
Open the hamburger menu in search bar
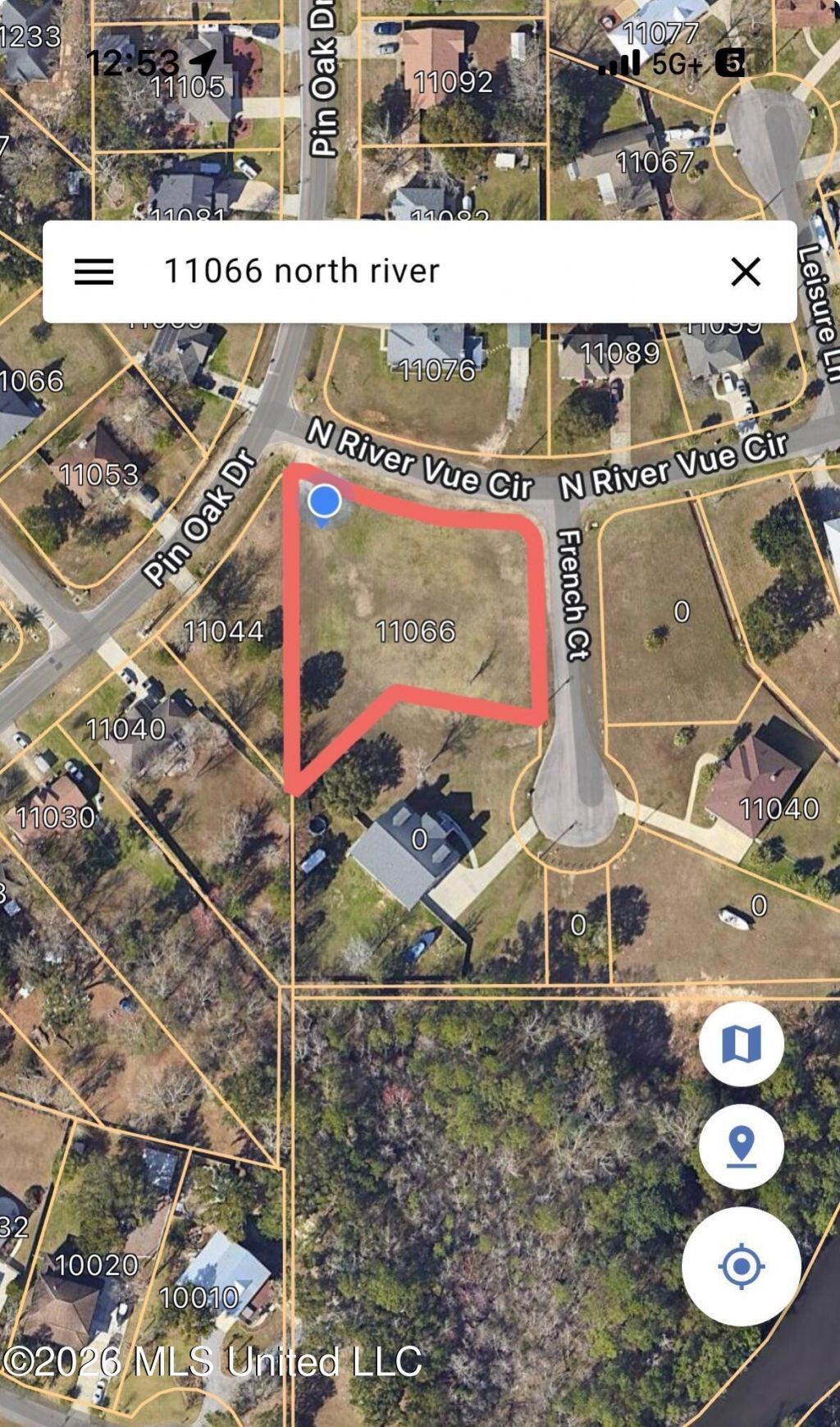click(94, 272)
